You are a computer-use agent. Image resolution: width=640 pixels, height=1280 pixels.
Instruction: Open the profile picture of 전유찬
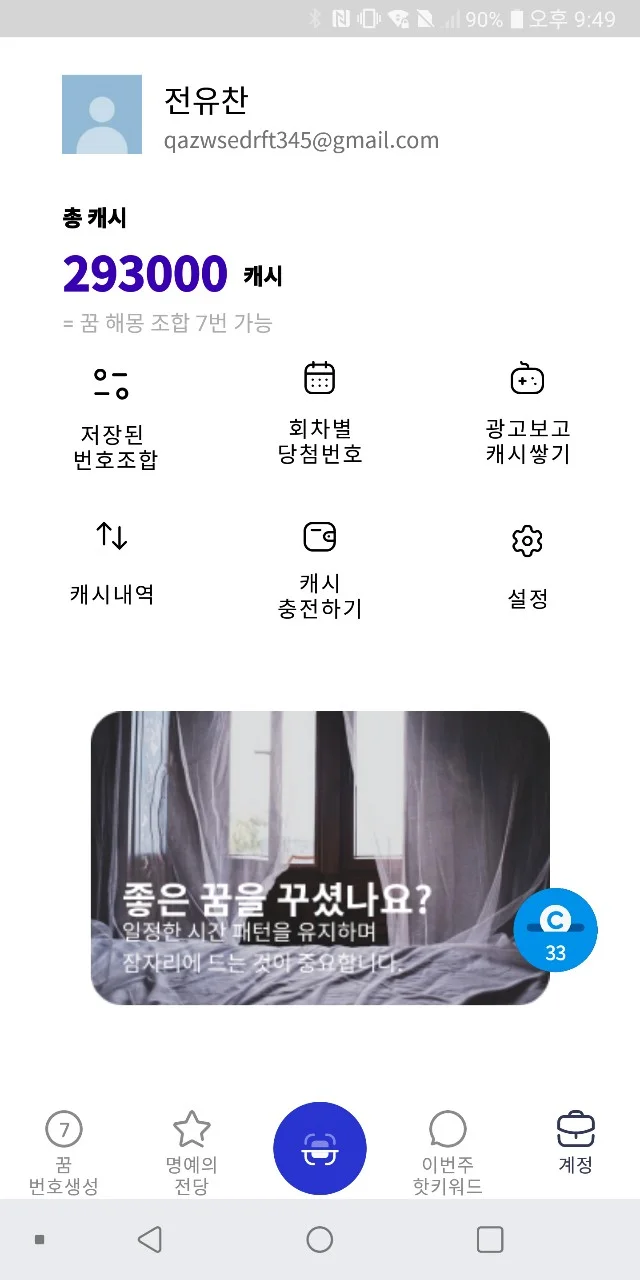(102, 114)
